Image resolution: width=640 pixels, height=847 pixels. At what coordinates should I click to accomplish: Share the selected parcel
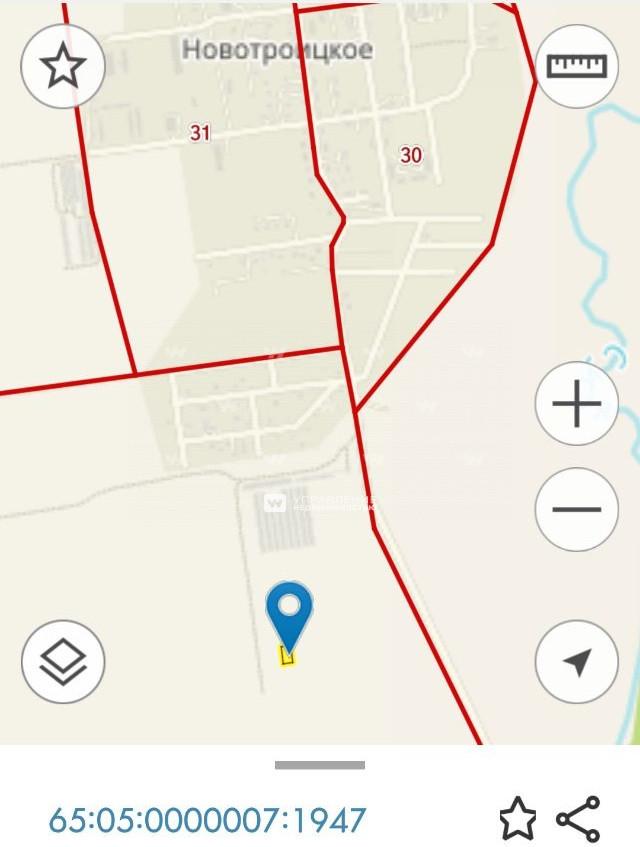tap(578, 820)
